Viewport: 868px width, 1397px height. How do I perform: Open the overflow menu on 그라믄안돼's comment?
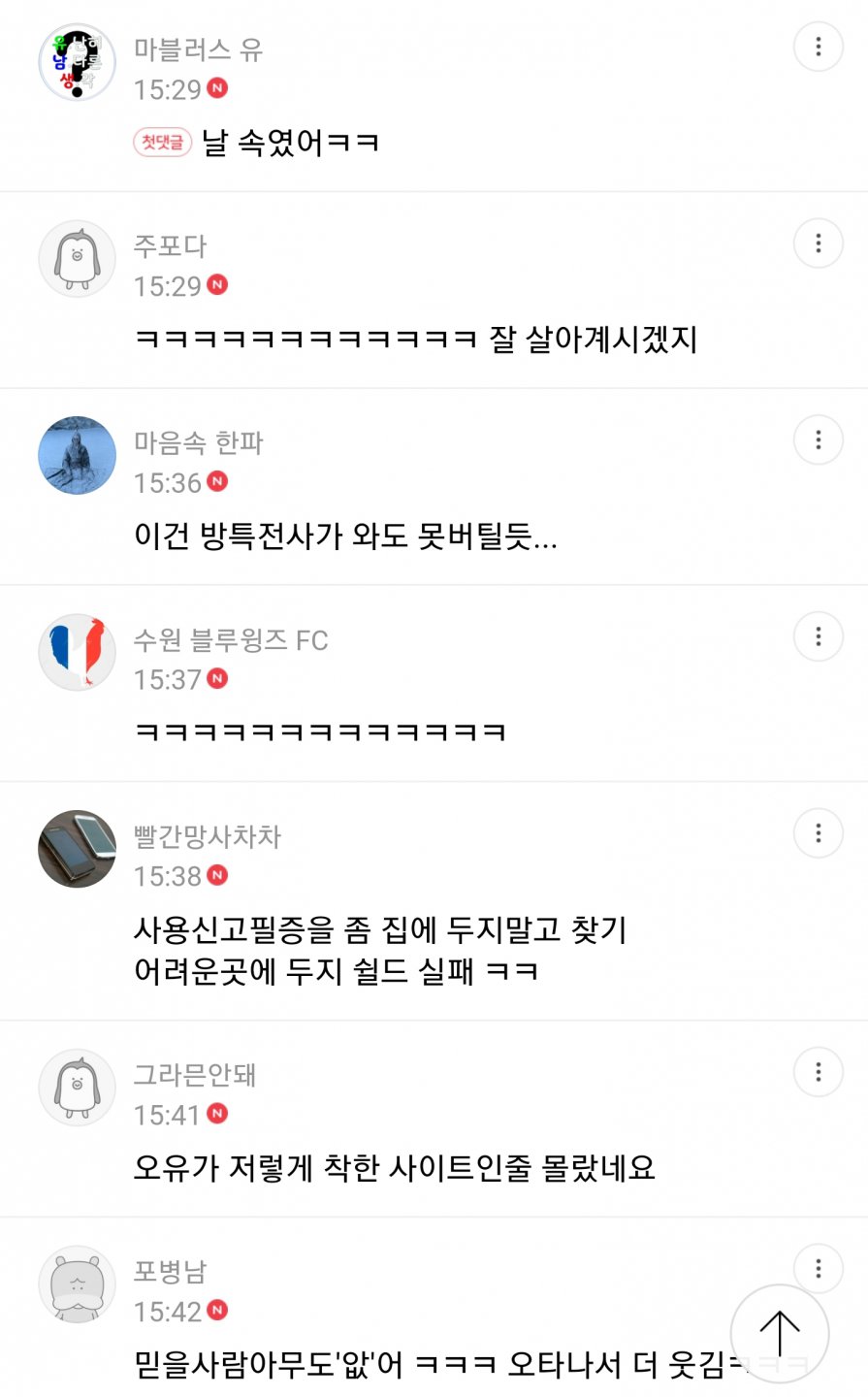coord(818,1072)
